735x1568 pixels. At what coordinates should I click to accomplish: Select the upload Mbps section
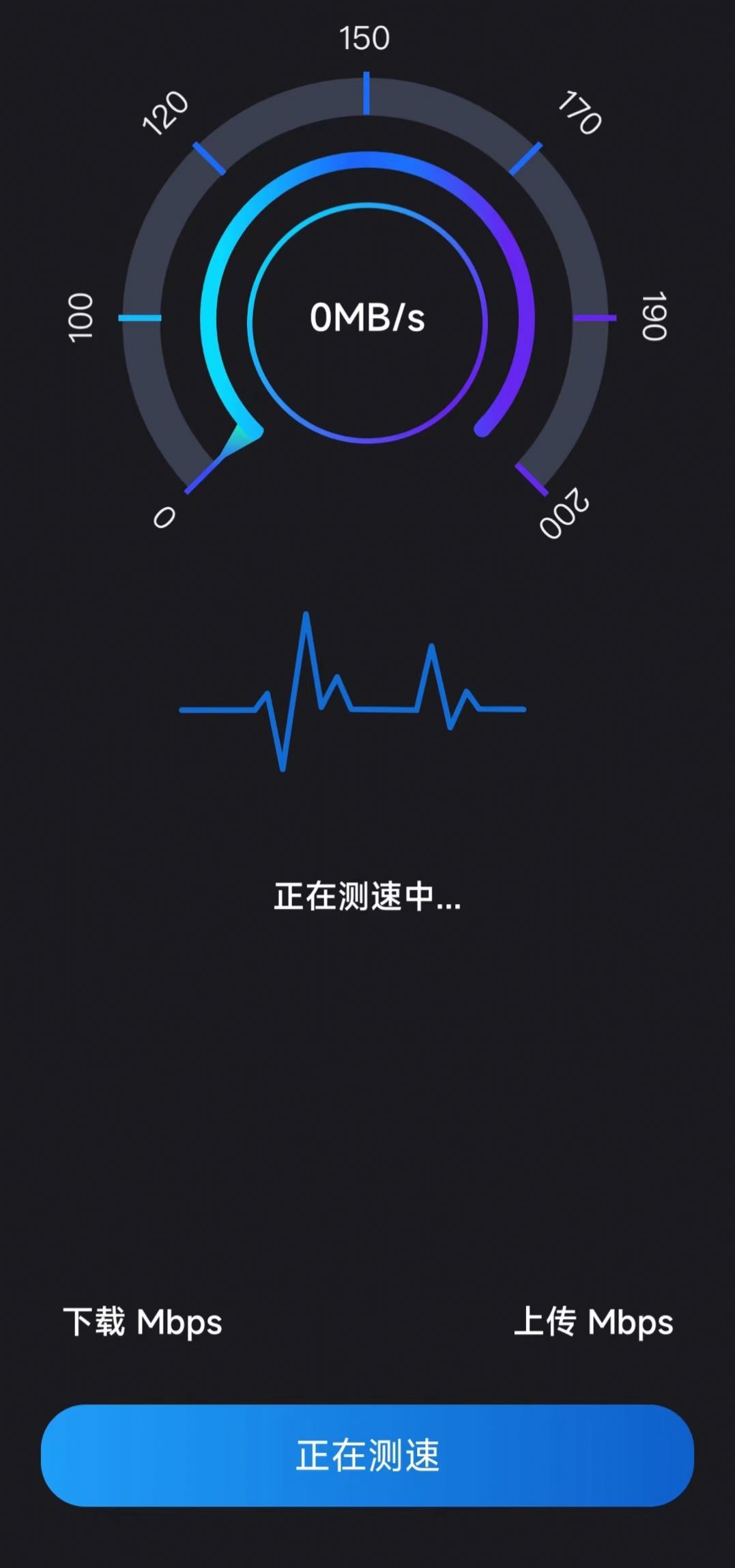point(594,1320)
